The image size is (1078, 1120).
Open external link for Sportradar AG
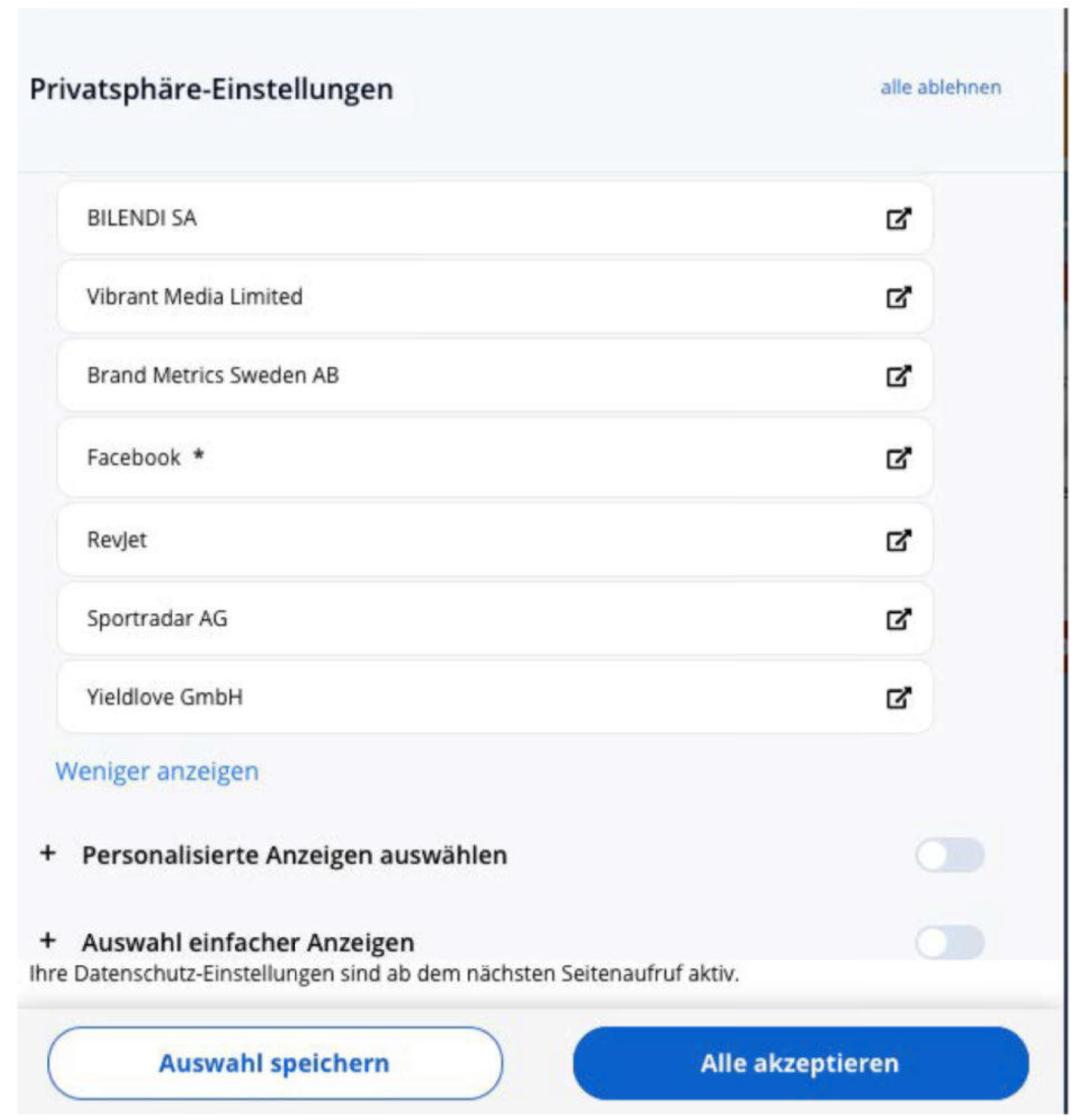coord(898,618)
